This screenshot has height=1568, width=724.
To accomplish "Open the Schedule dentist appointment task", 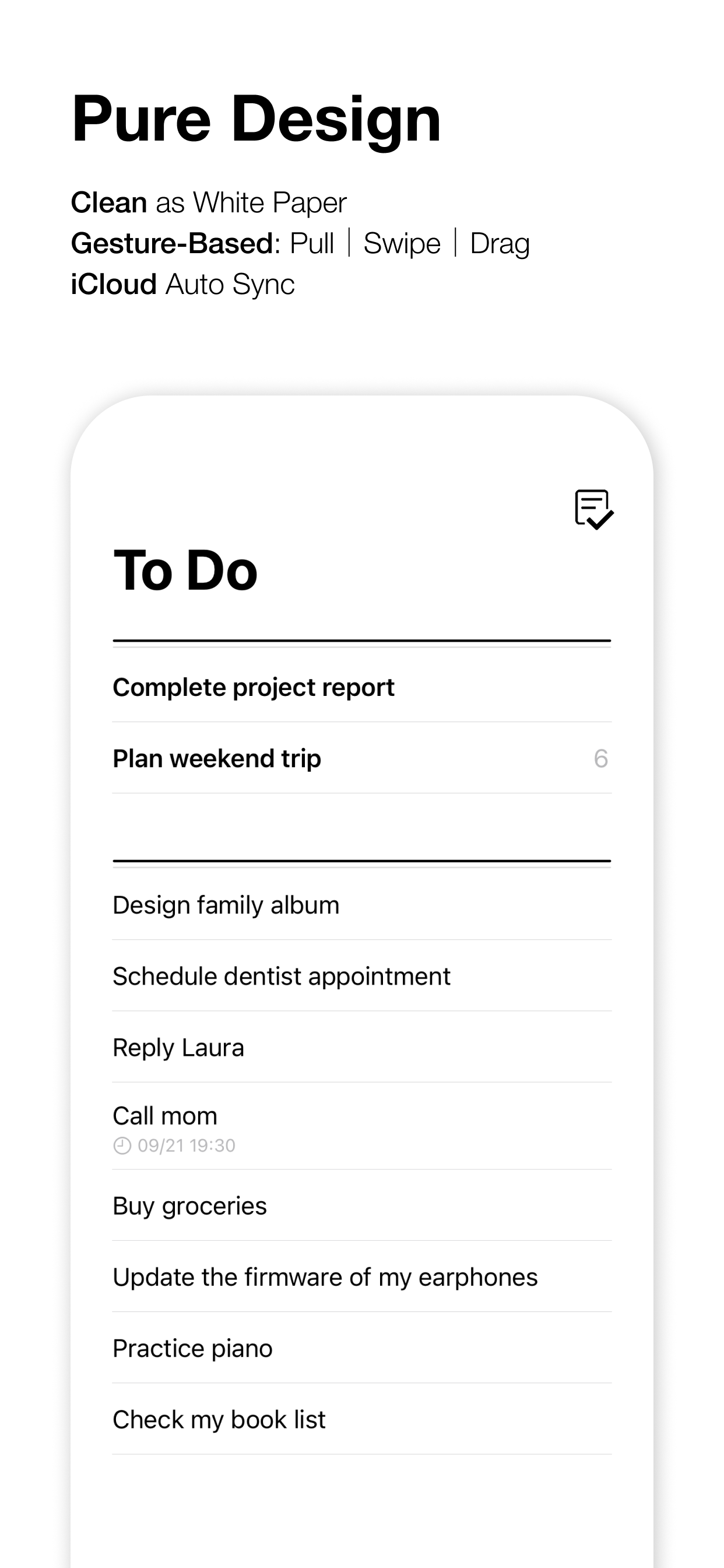I will click(280, 975).
